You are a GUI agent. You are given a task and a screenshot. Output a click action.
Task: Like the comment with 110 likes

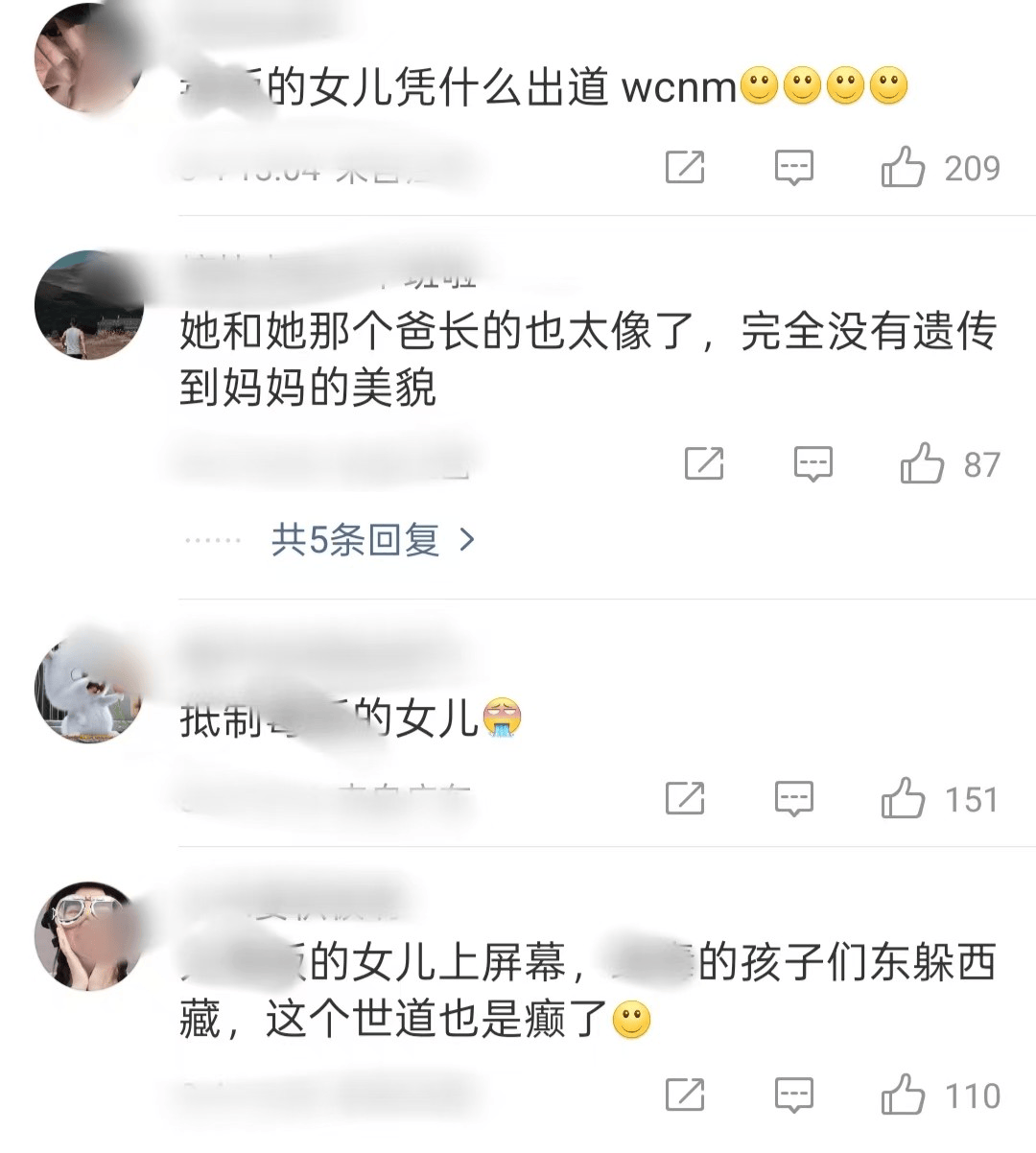(x=904, y=1094)
